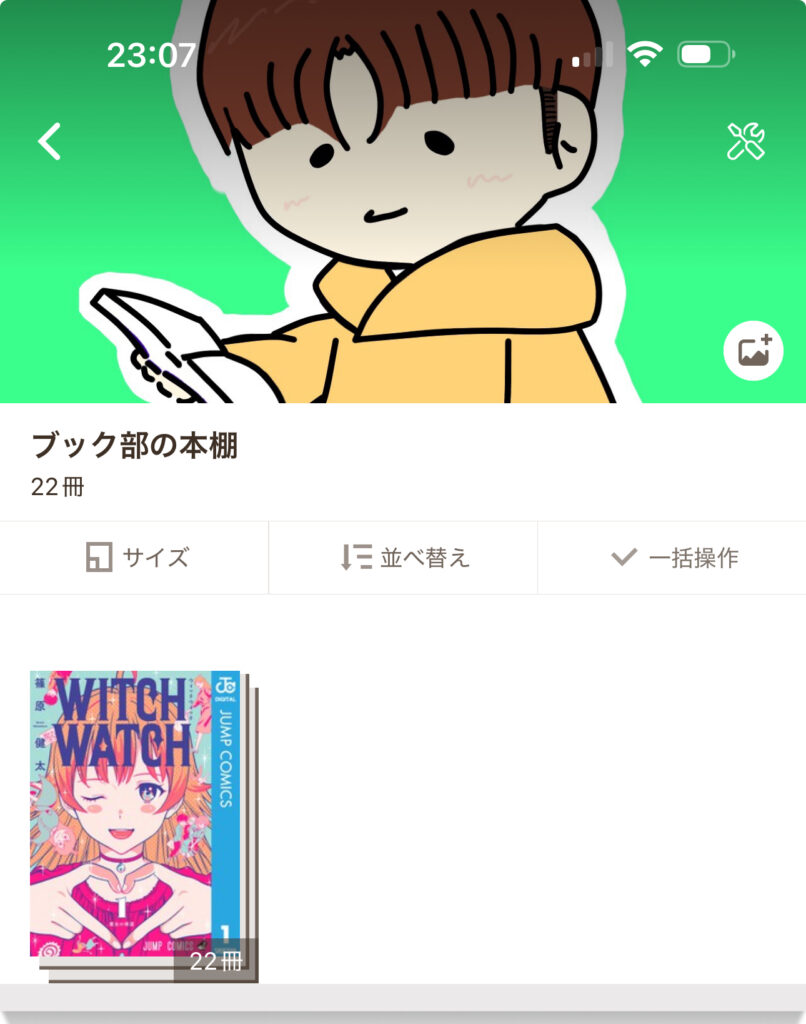Start 一括操作 bulk selection mode
This screenshot has height=1024, width=806.
coord(673,558)
